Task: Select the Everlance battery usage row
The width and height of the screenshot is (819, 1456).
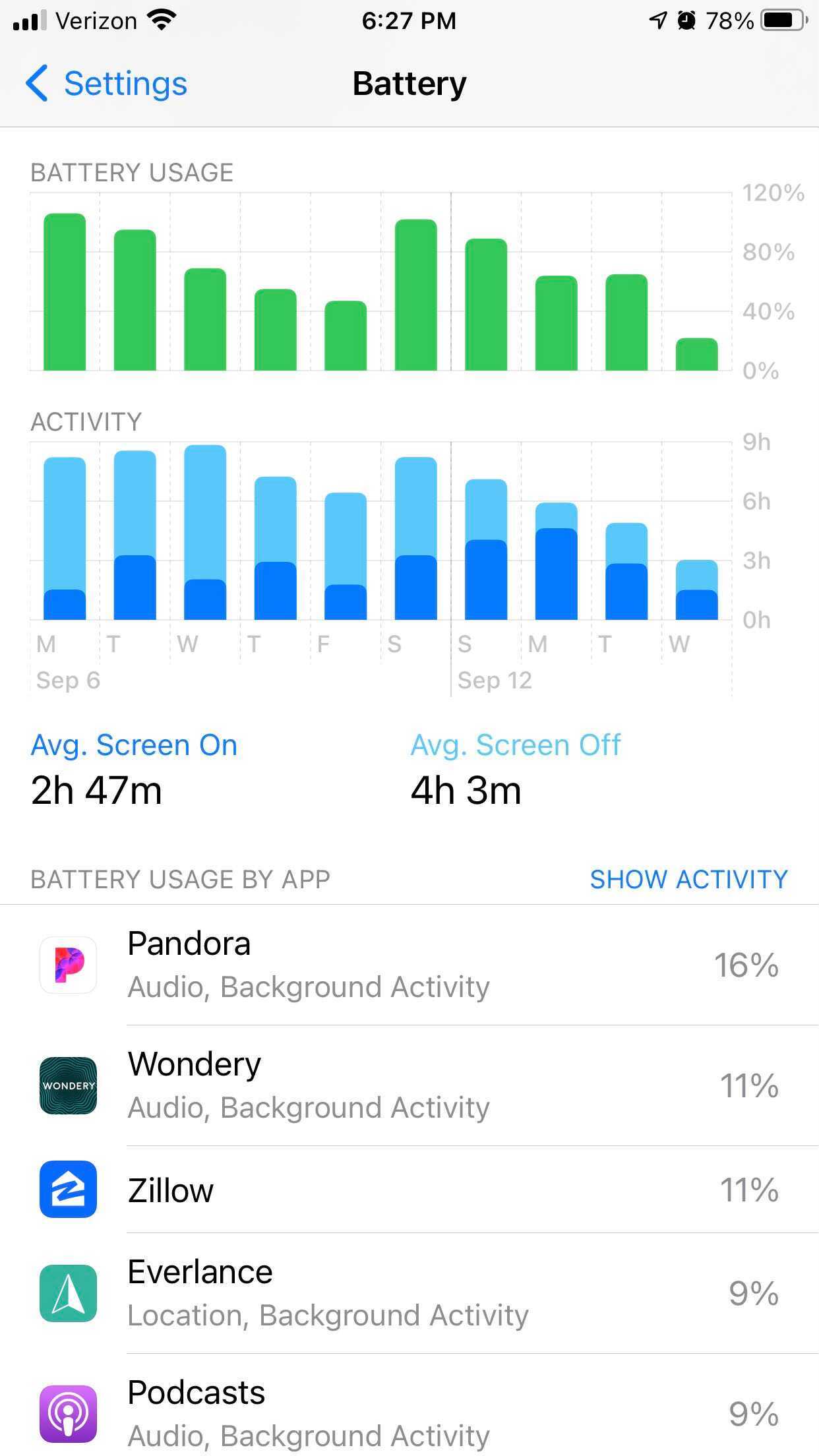Action: pyautogui.click(x=409, y=1293)
